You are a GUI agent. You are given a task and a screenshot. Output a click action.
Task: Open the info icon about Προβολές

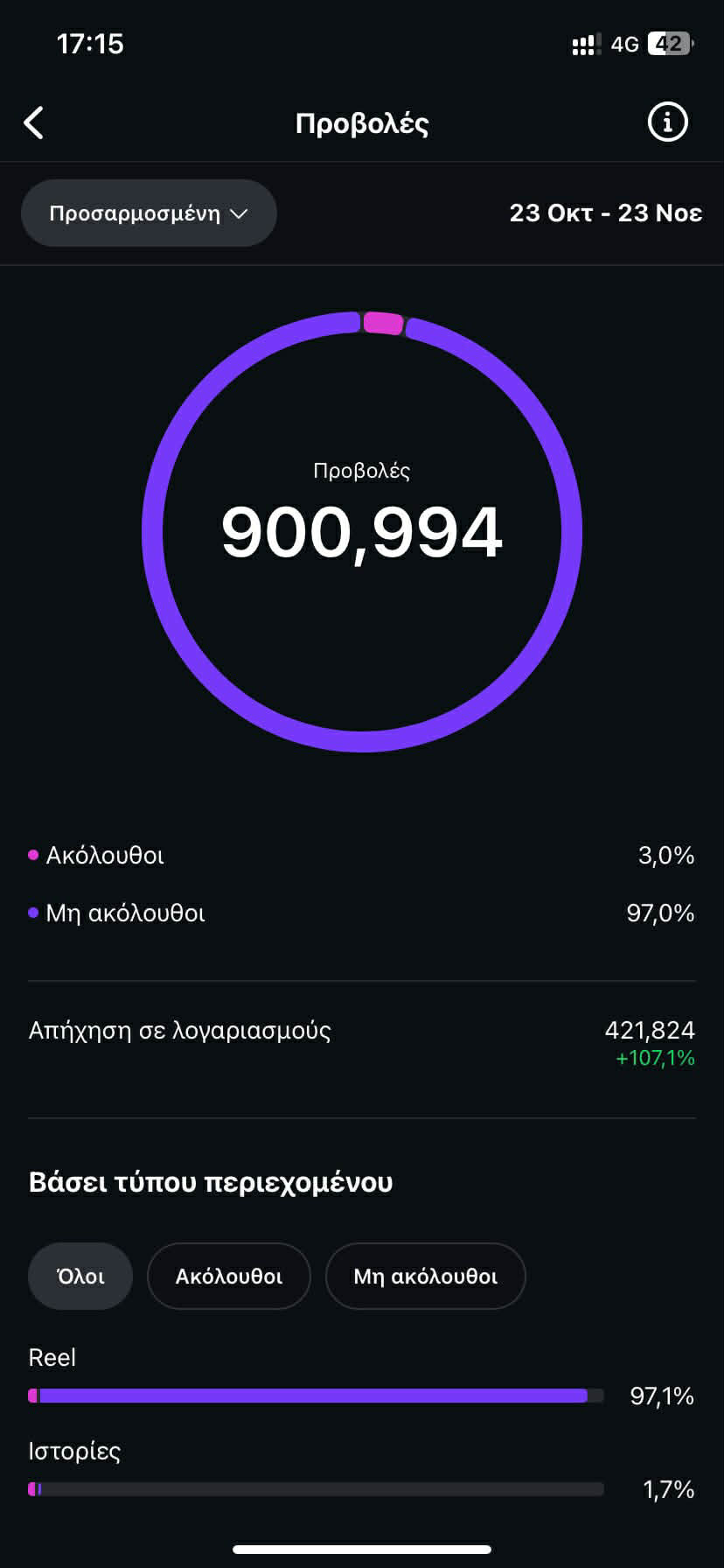pyautogui.click(x=667, y=122)
